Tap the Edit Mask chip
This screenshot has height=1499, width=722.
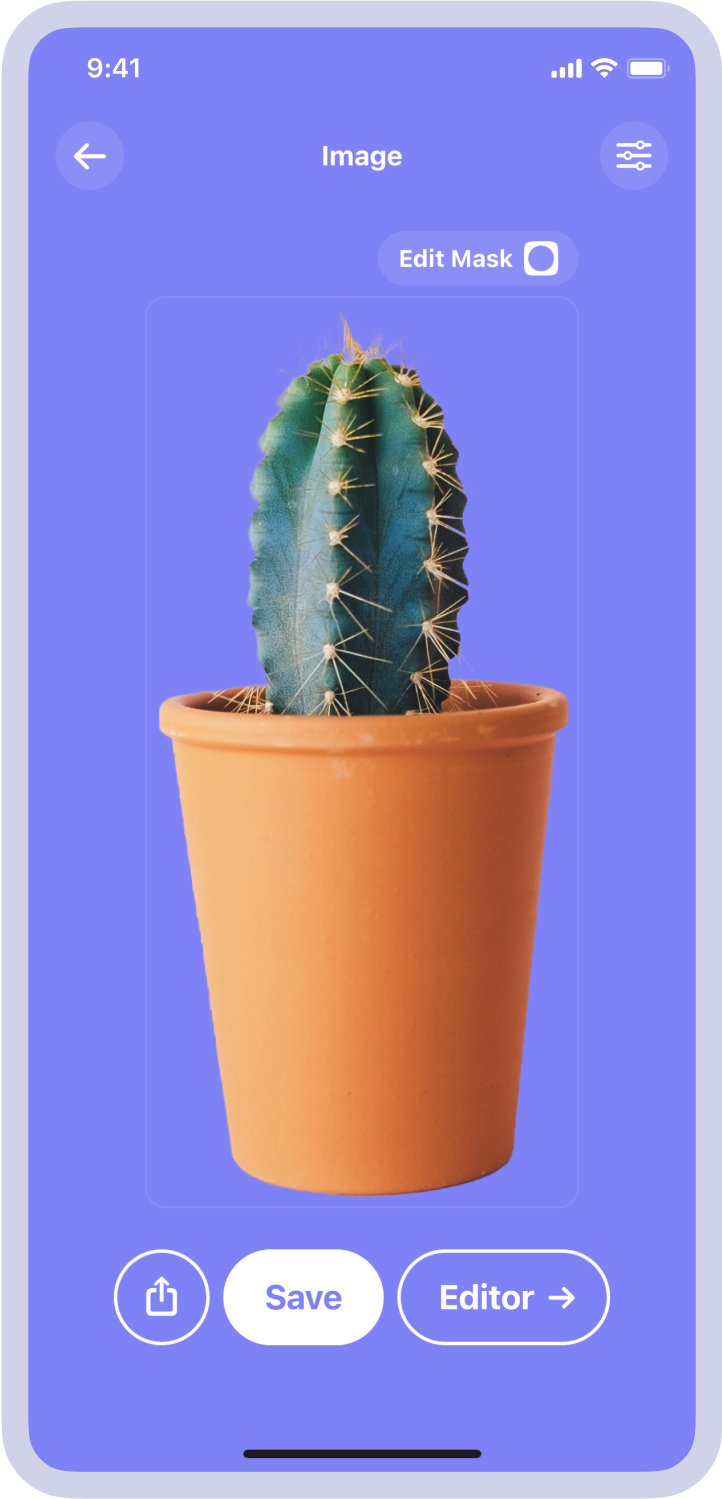(477, 259)
